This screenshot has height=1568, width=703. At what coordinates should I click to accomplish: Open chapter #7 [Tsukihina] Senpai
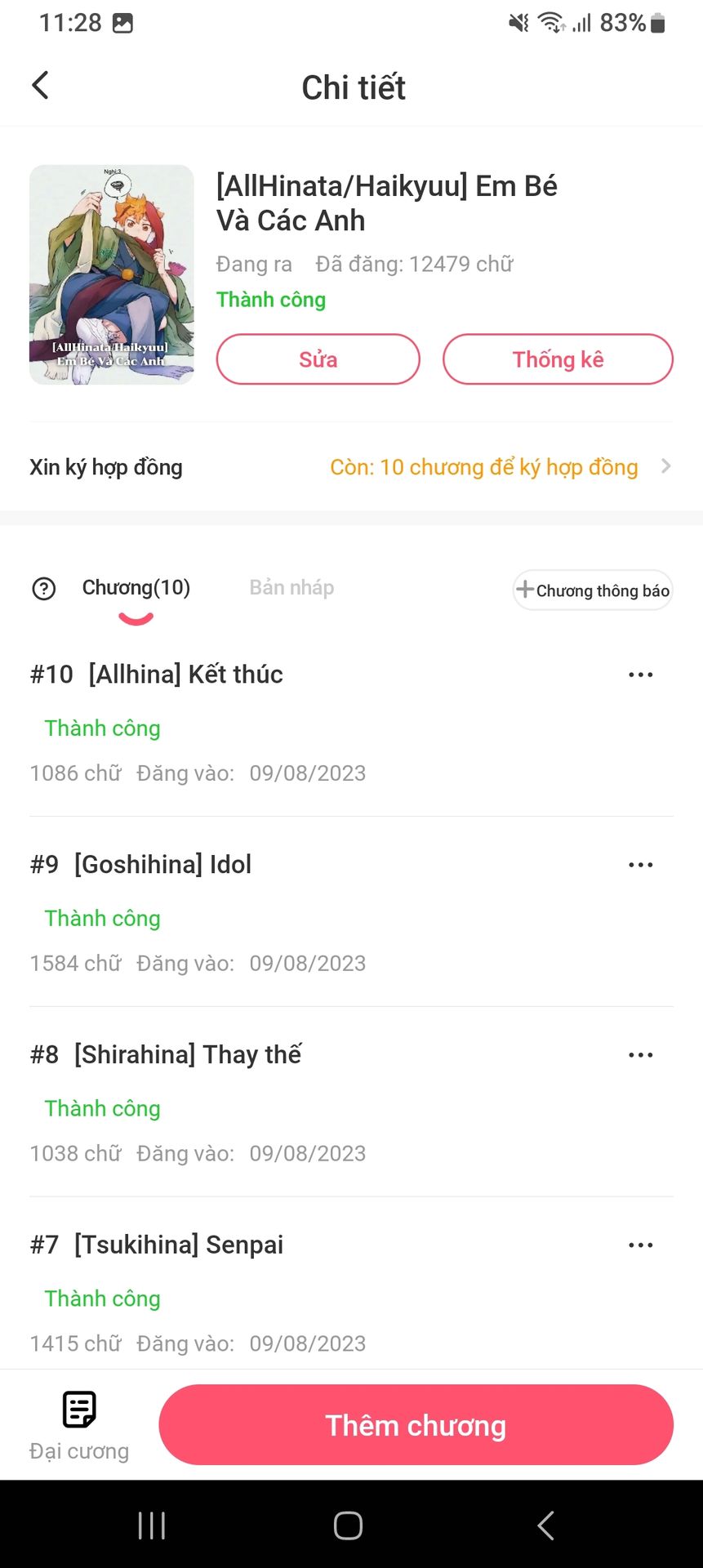[179, 1245]
